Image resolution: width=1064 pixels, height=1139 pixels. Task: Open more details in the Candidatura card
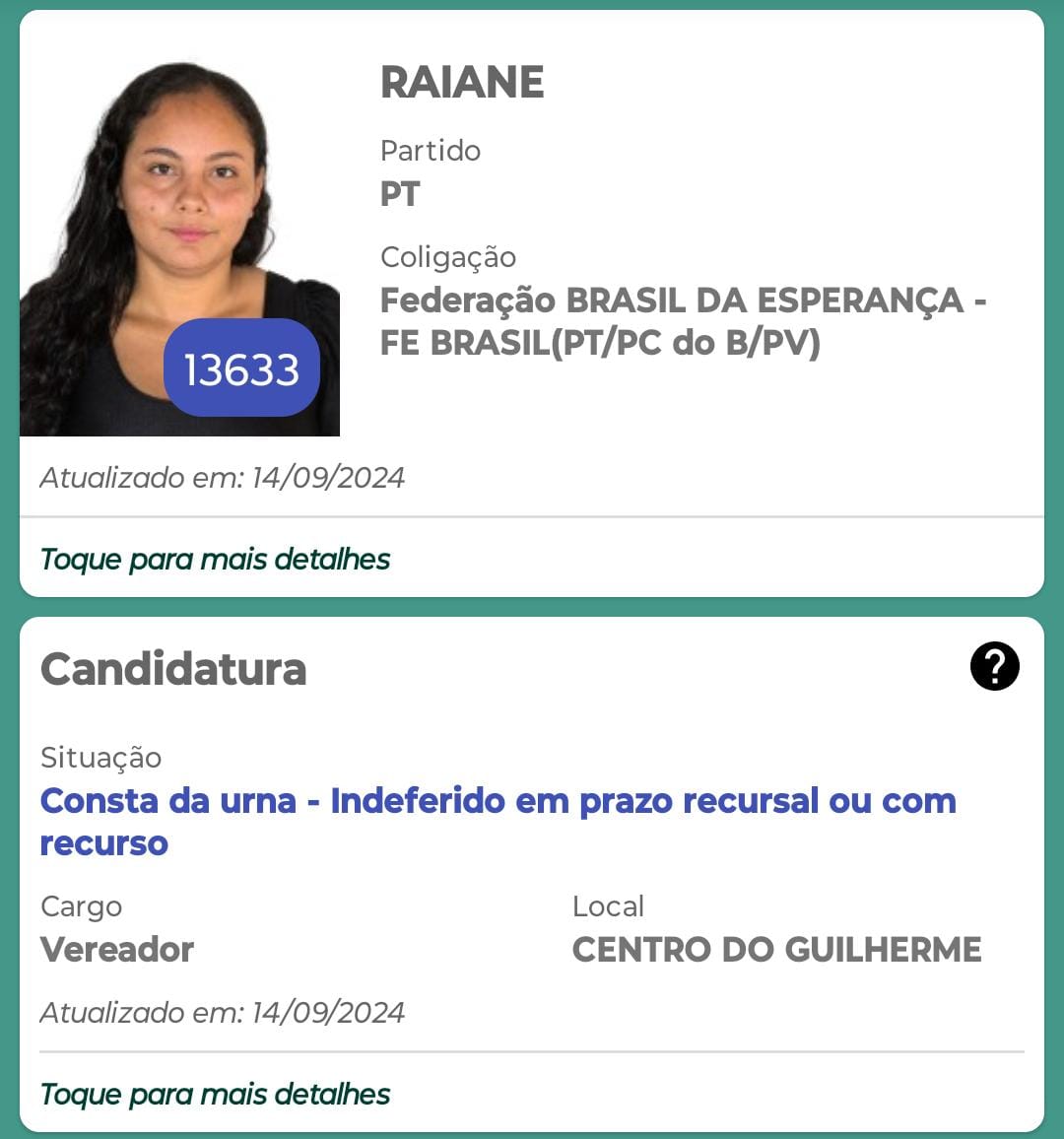[215, 1095]
